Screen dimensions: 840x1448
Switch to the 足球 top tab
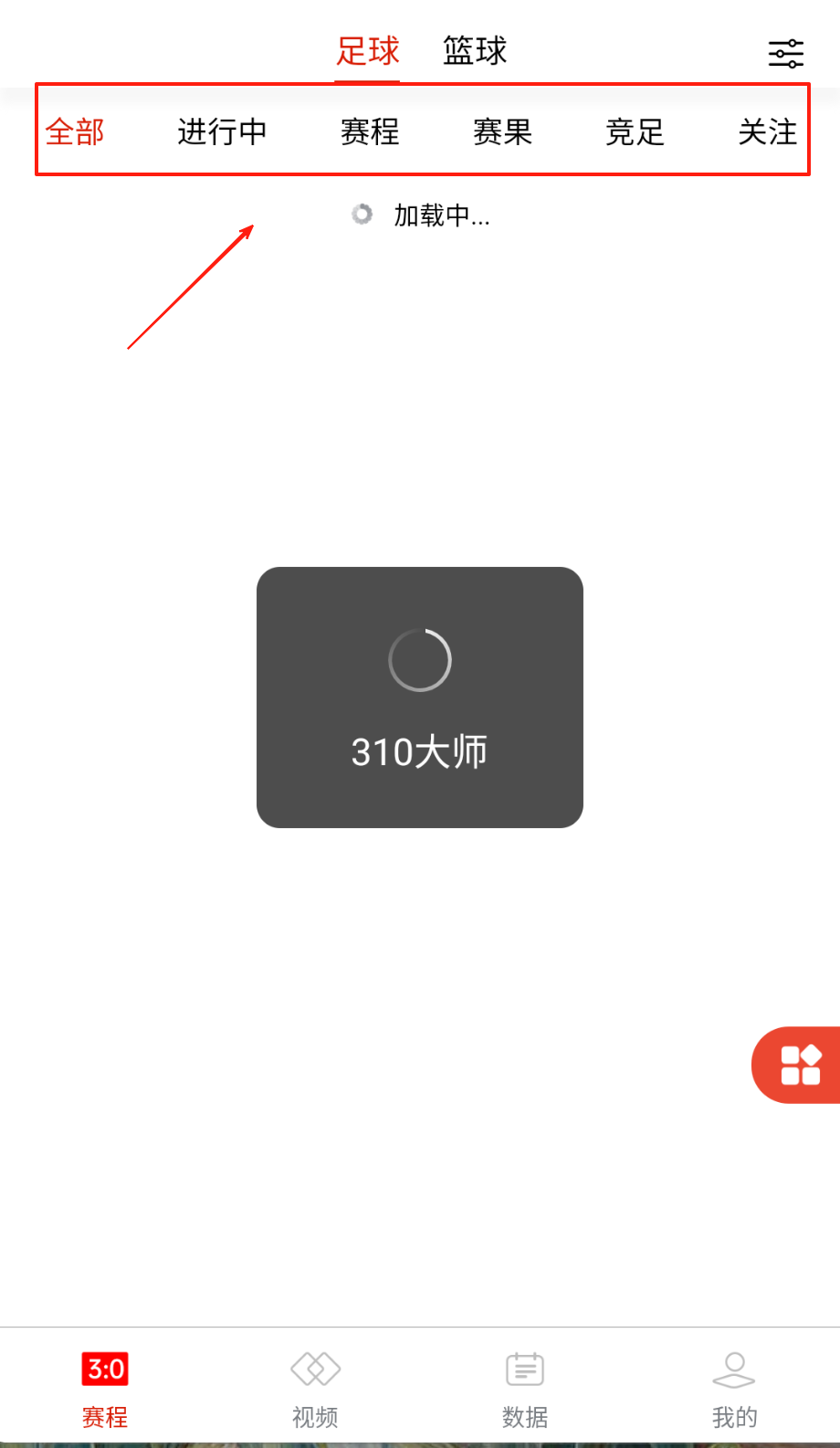click(367, 51)
